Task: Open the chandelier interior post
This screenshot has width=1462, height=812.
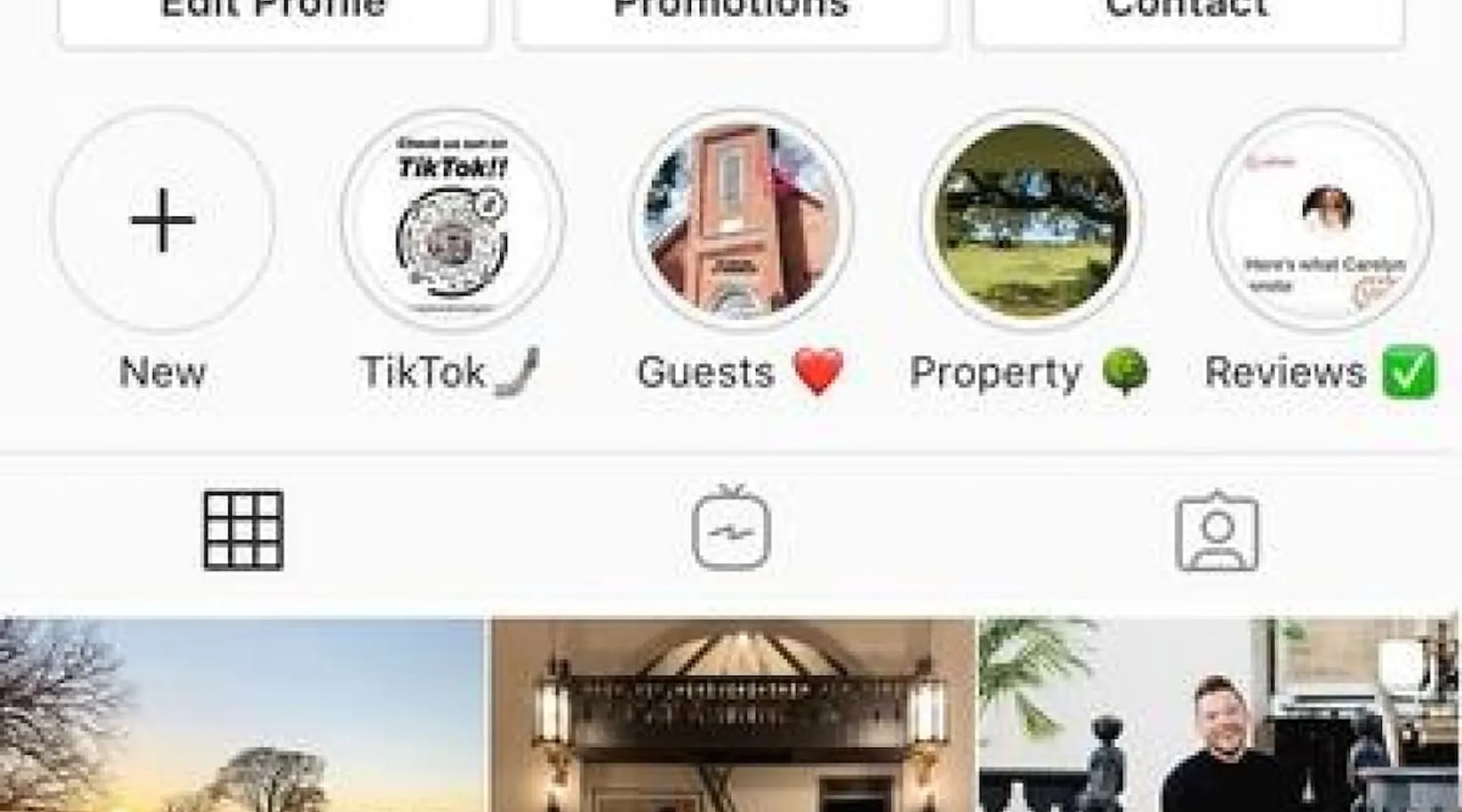Action: (733, 715)
